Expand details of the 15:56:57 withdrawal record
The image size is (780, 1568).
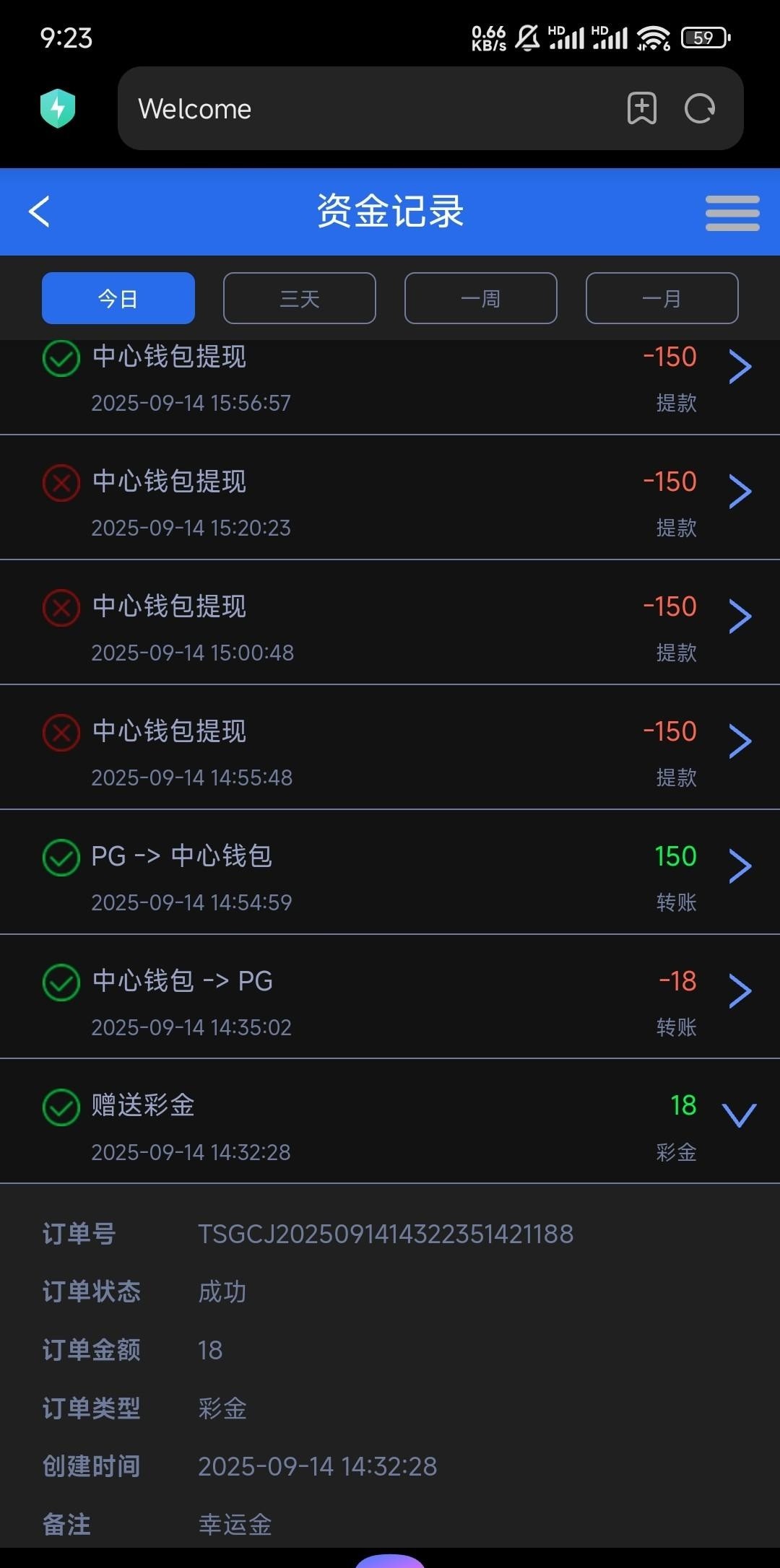click(740, 366)
